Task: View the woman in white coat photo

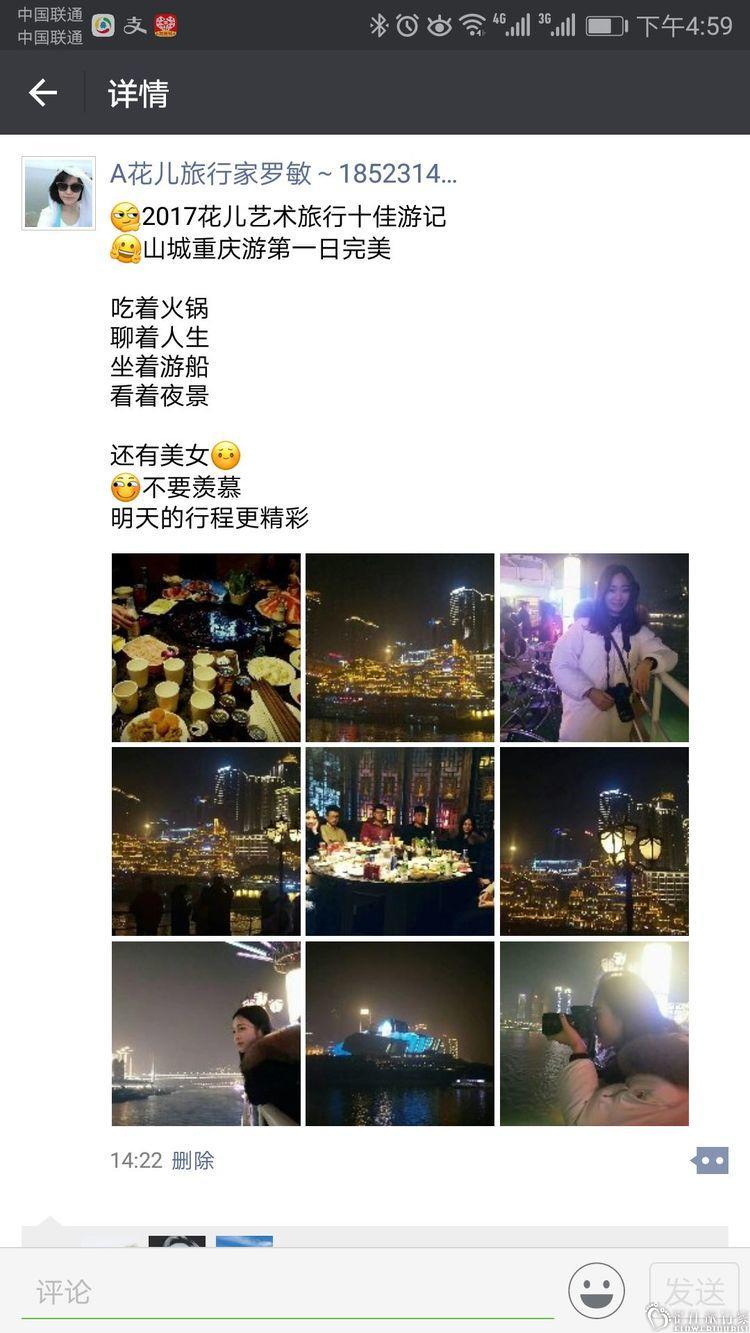Action: pyautogui.click(x=594, y=647)
